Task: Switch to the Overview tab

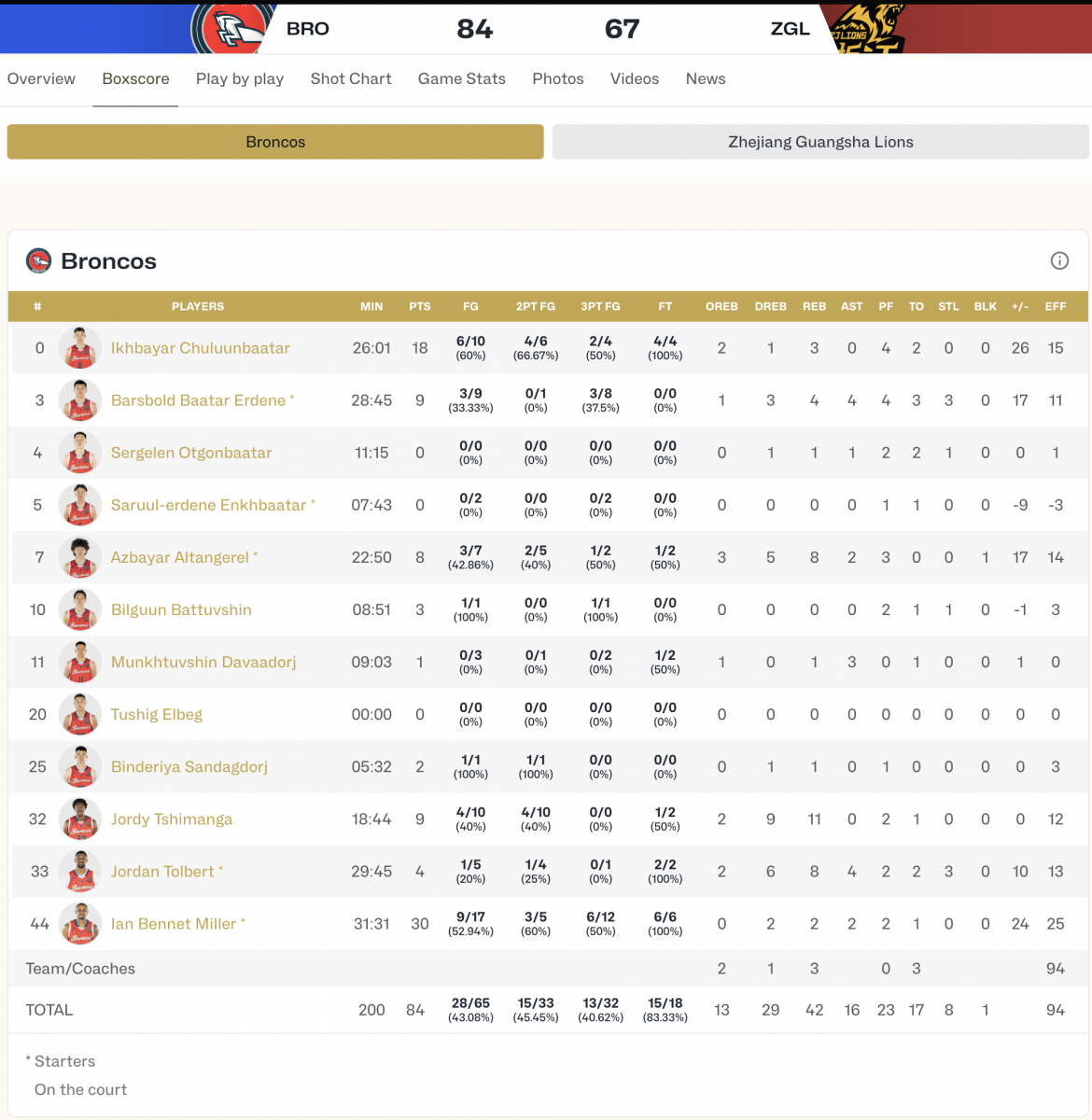Action: [x=41, y=79]
